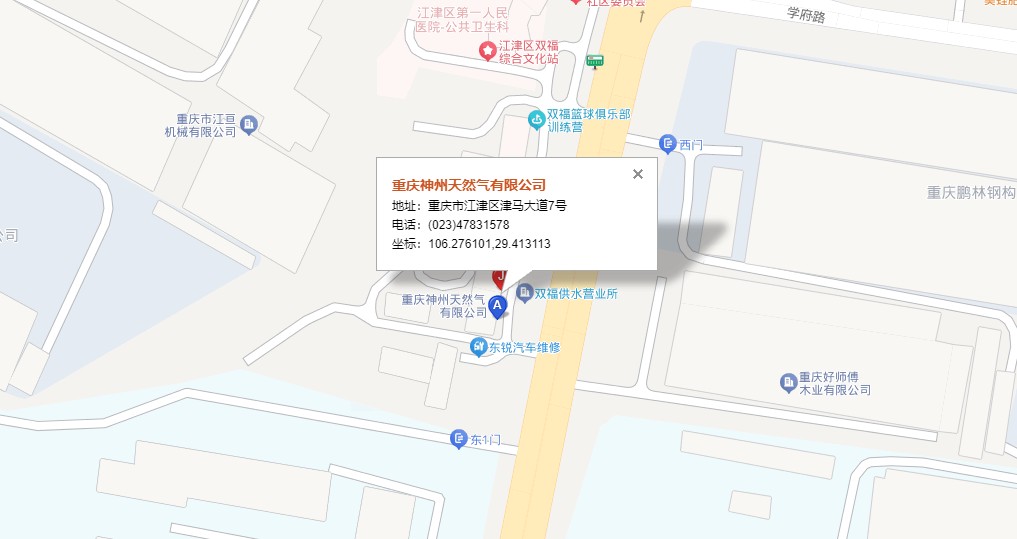
Task: Tap the green bus stop icon
Action: click(x=595, y=61)
